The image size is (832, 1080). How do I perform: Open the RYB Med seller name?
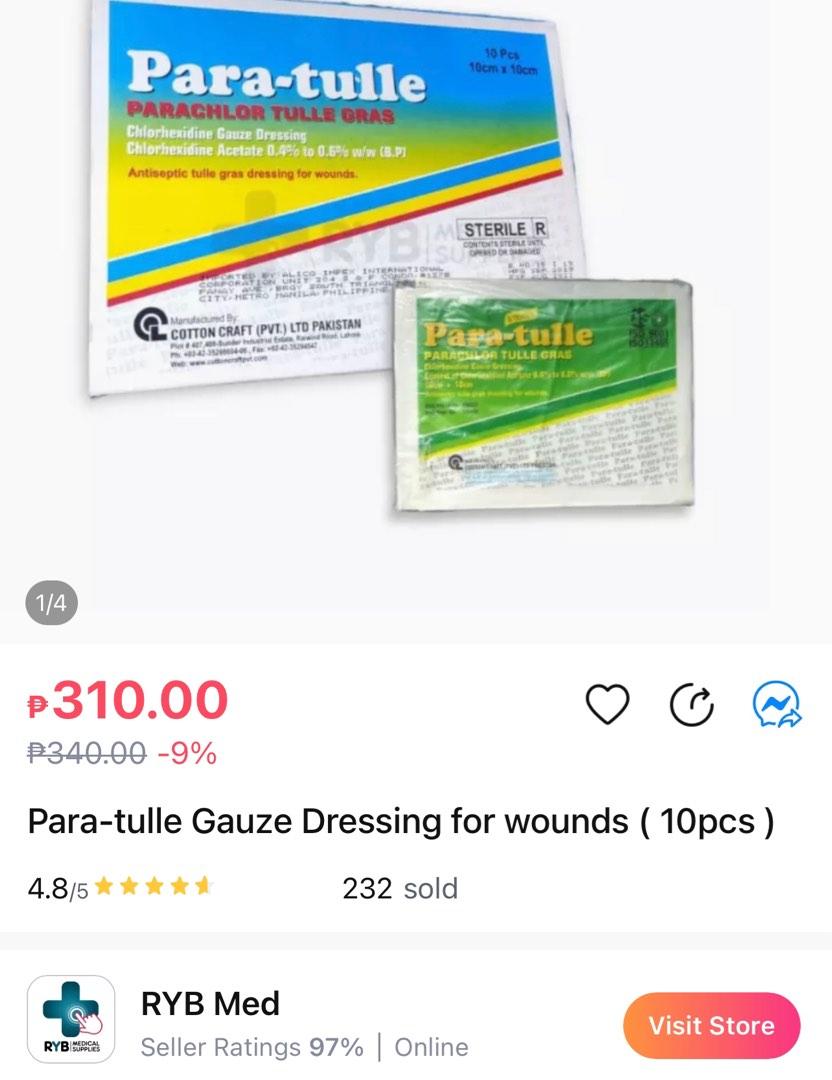coord(213,1003)
